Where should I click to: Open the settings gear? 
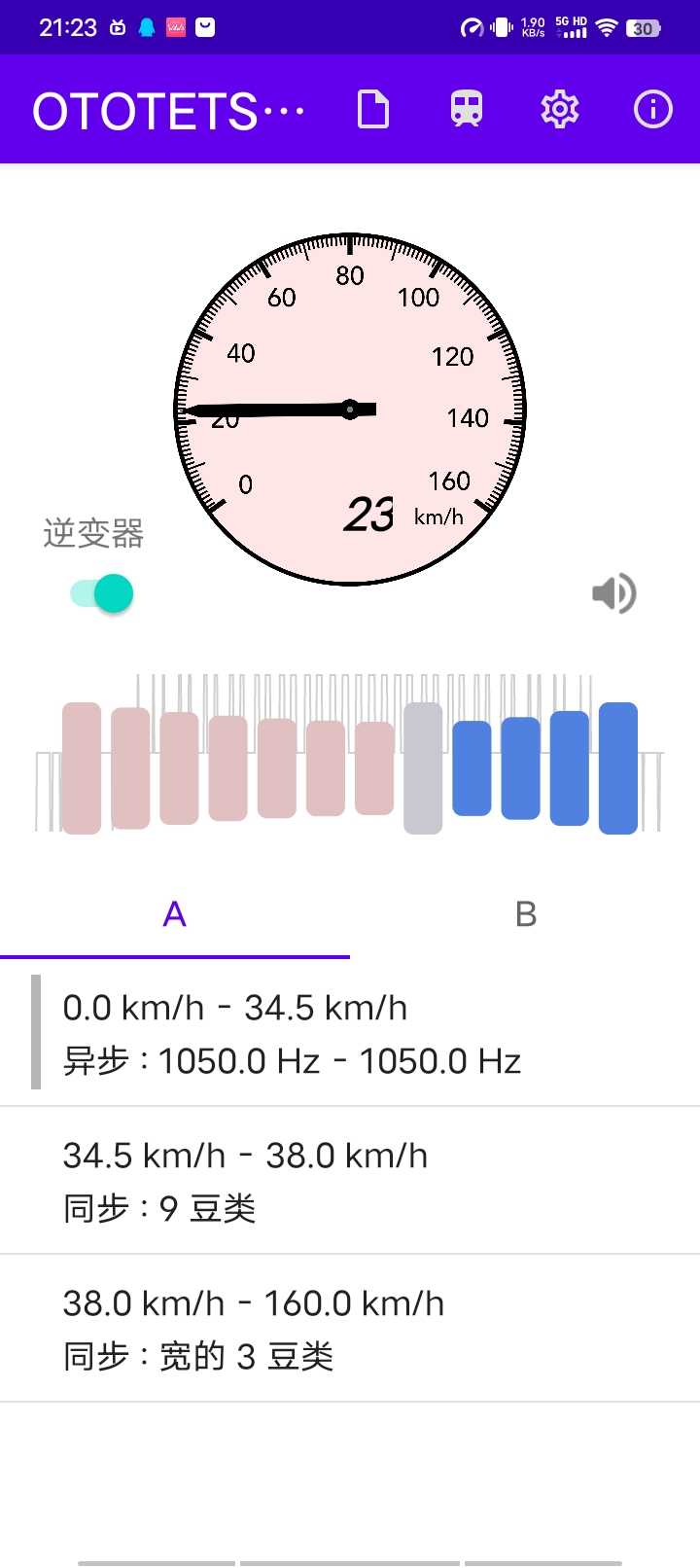[x=560, y=109]
